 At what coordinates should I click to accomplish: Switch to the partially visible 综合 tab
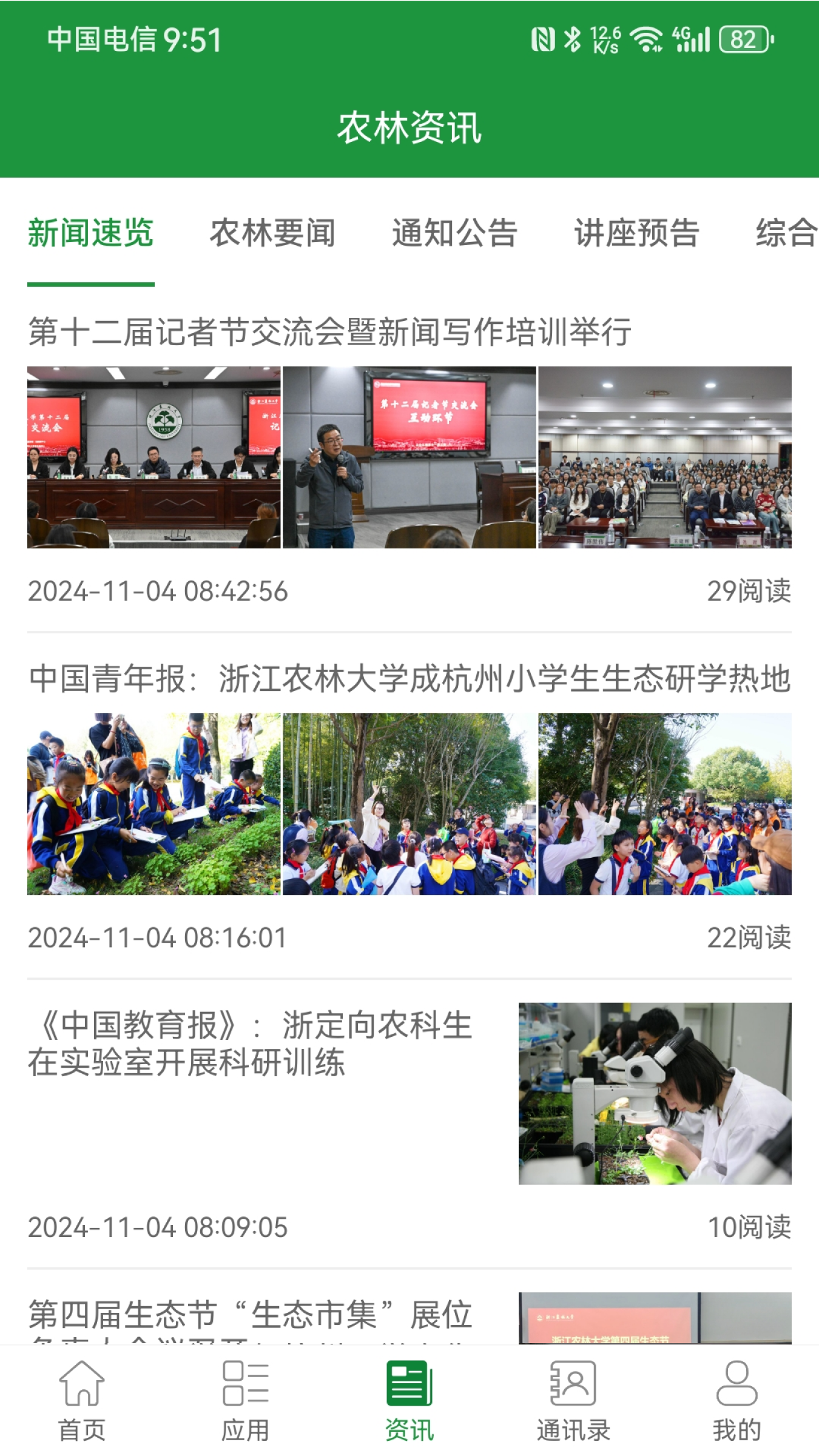[x=786, y=233]
